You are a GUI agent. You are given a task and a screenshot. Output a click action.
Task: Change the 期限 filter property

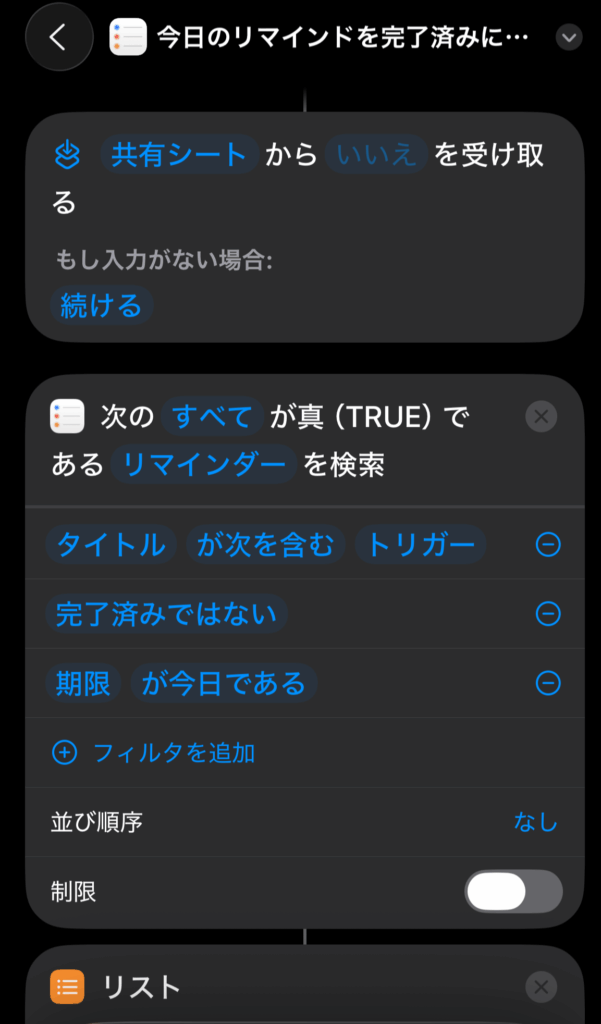pyautogui.click(x=83, y=683)
